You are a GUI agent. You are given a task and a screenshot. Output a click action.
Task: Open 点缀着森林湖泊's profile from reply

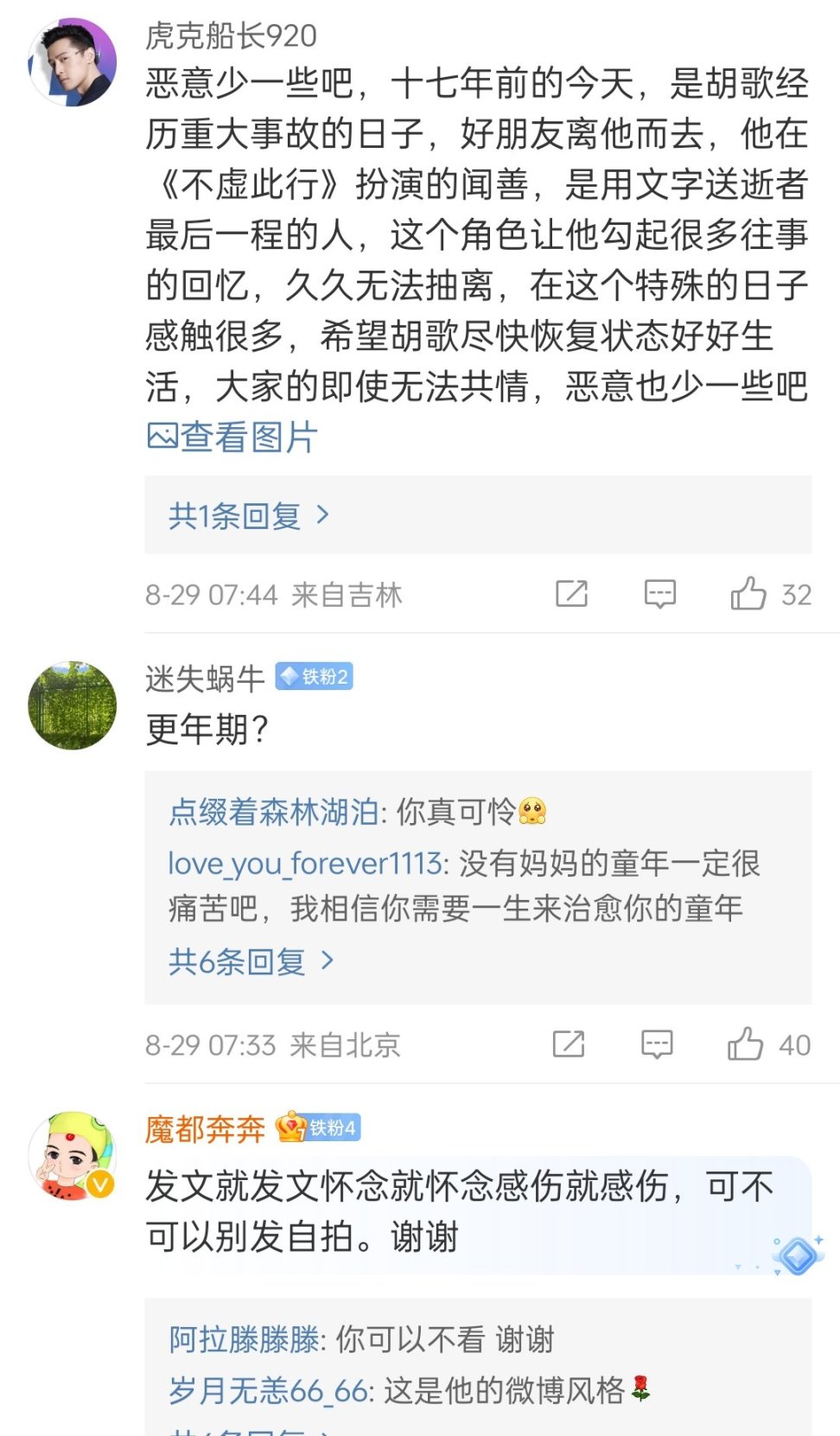pyautogui.click(x=273, y=812)
